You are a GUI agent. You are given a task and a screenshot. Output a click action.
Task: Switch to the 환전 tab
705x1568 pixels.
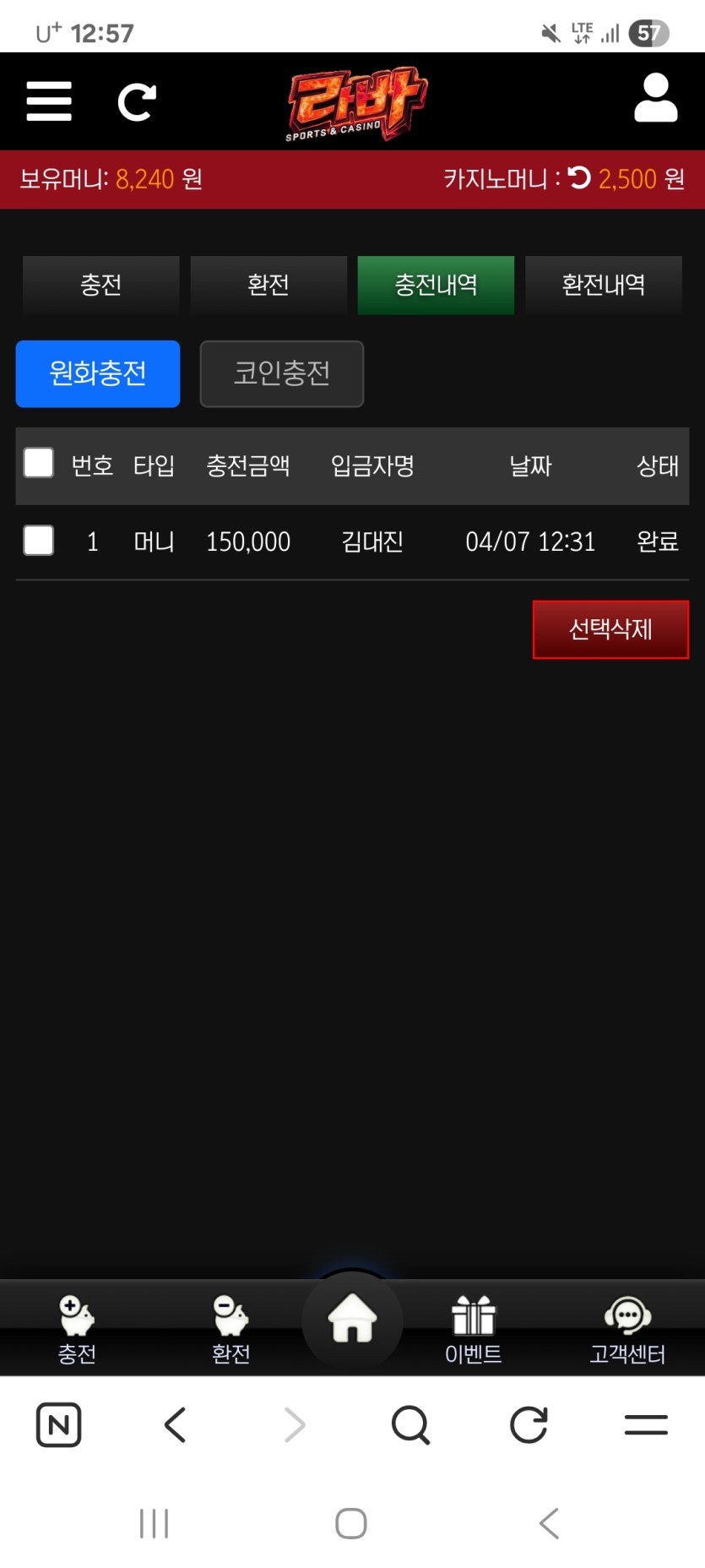point(268,285)
